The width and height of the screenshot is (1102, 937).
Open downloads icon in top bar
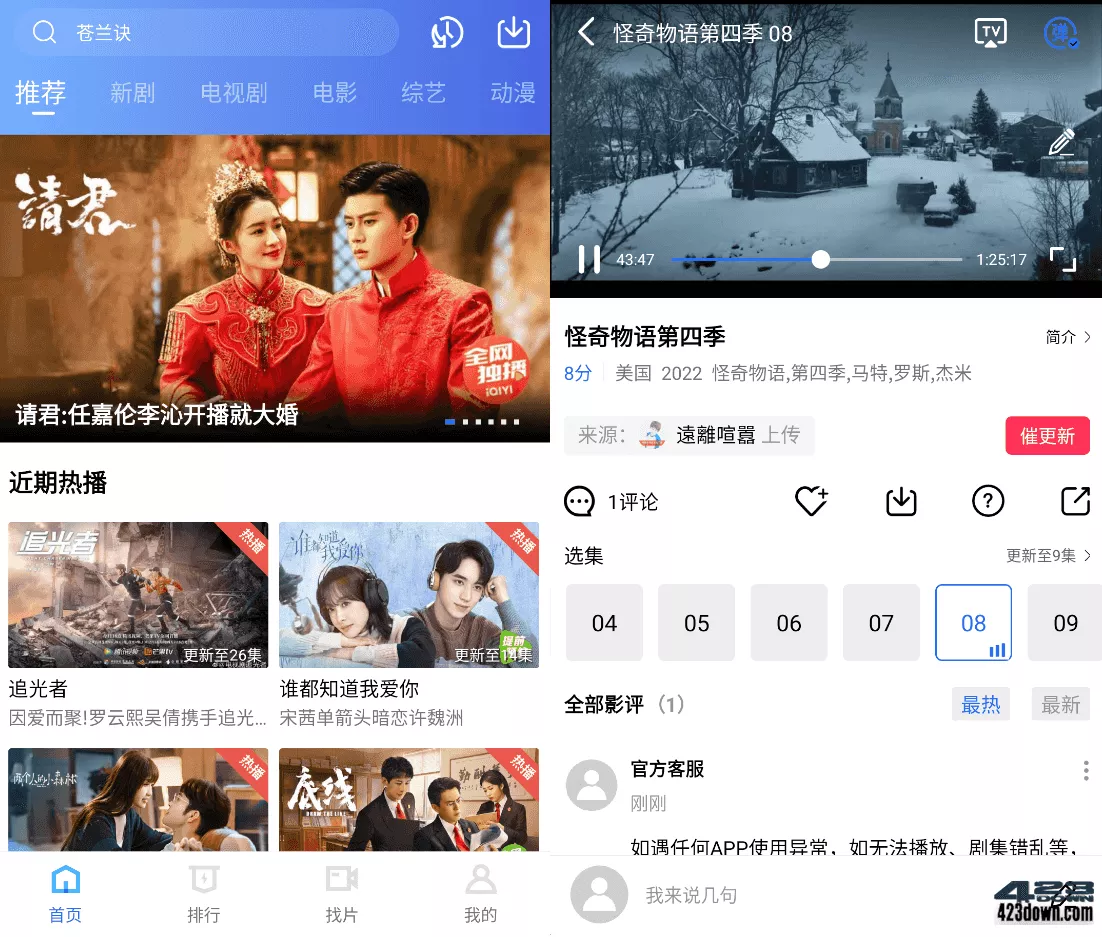tap(513, 33)
